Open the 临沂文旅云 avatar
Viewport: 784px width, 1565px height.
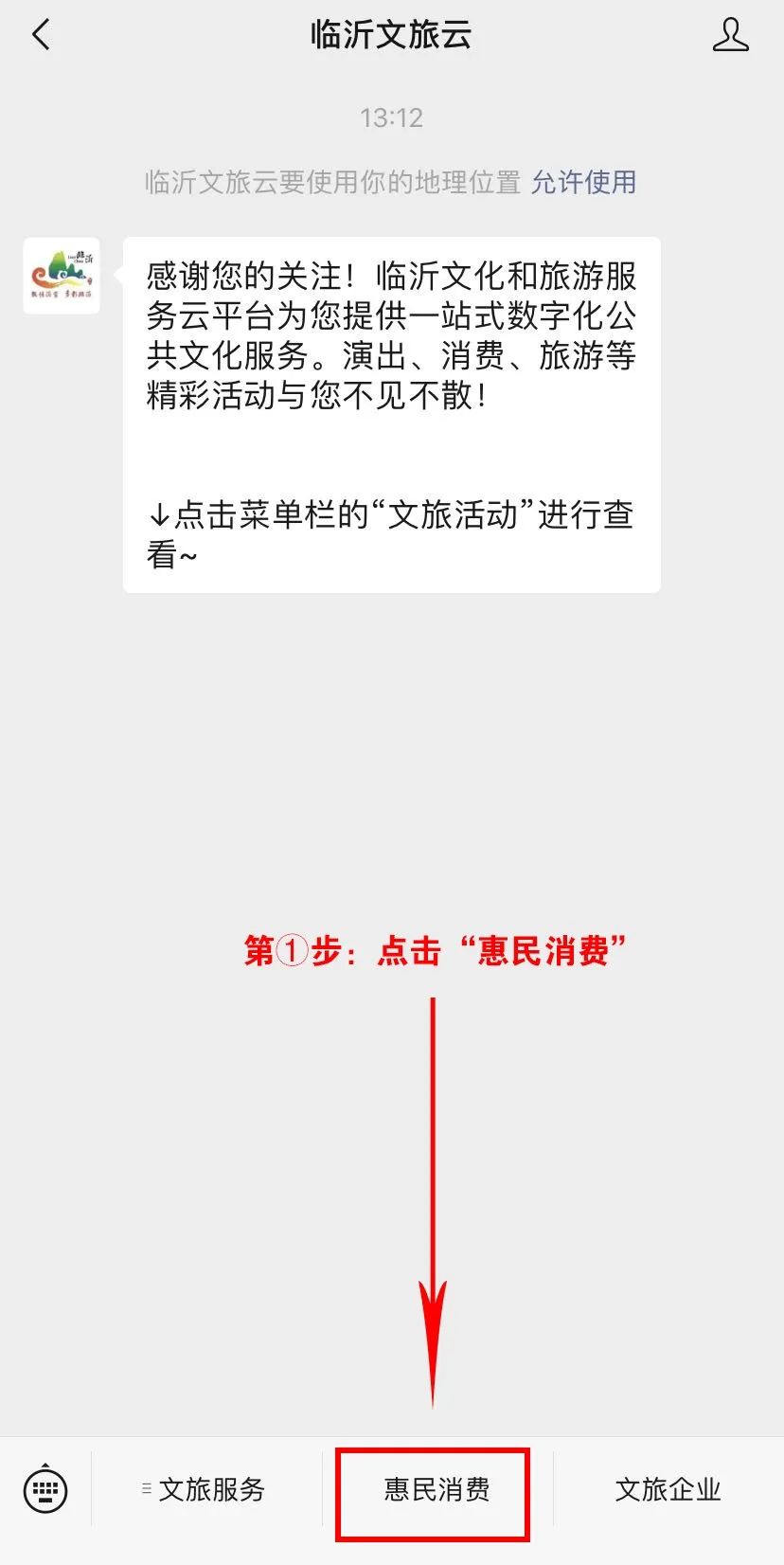click(x=62, y=276)
